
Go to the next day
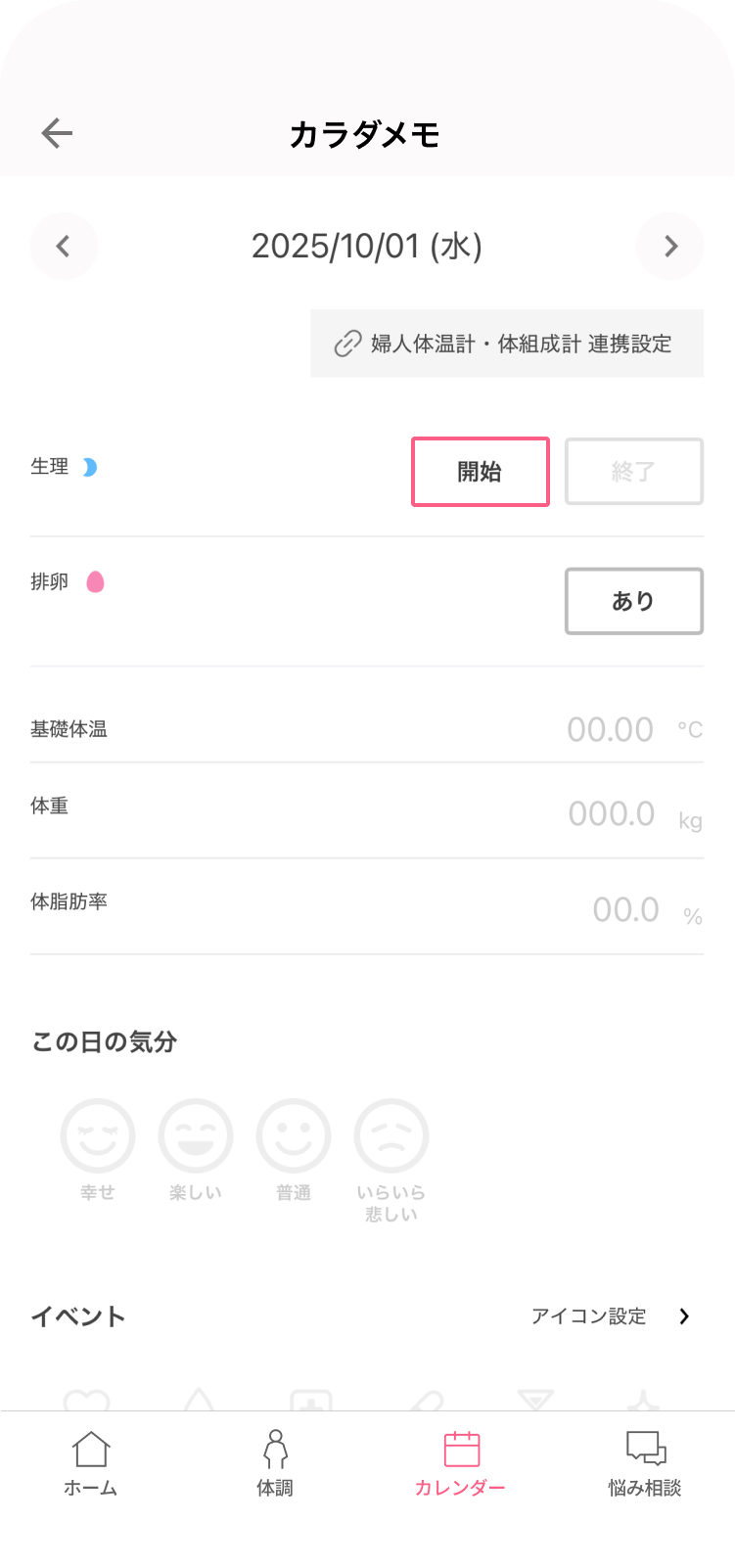point(670,247)
